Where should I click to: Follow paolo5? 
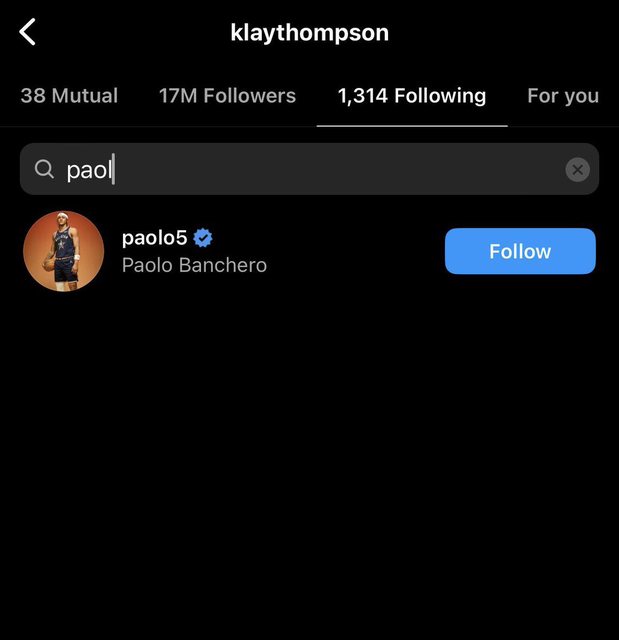tap(519, 251)
